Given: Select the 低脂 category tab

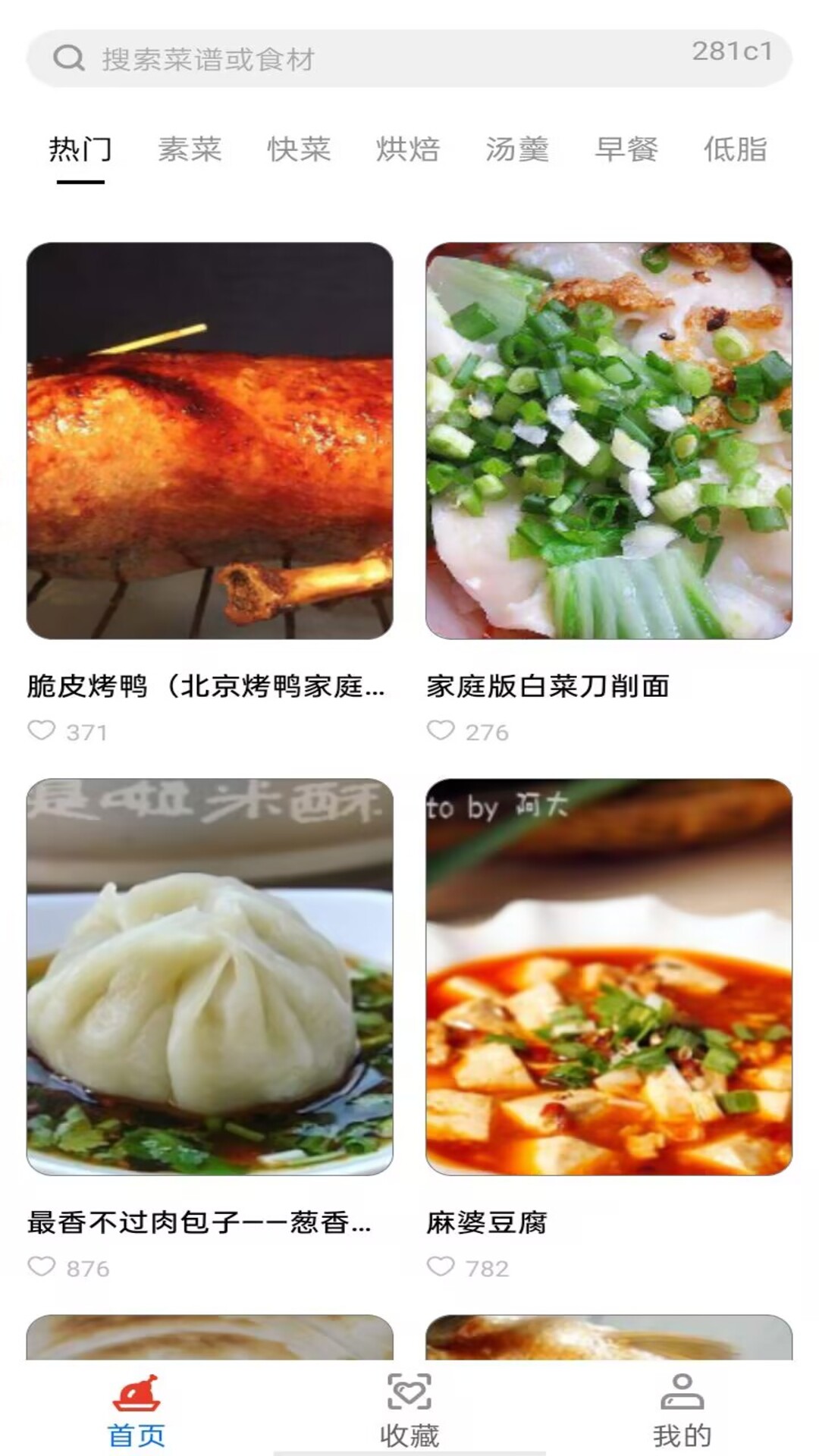Looking at the screenshot, I should tap(736, 149).
